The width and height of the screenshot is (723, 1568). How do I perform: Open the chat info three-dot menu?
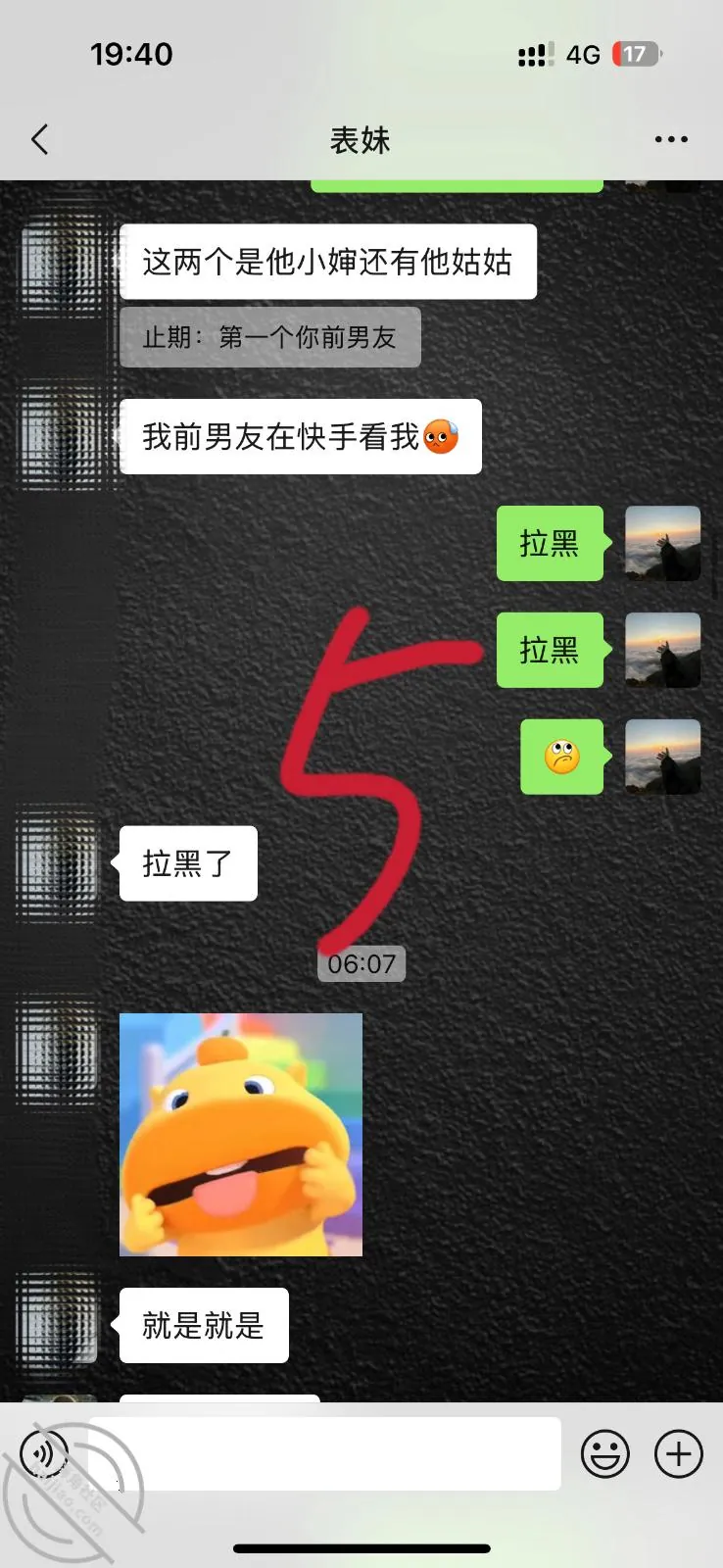click(x=671, y=140)
